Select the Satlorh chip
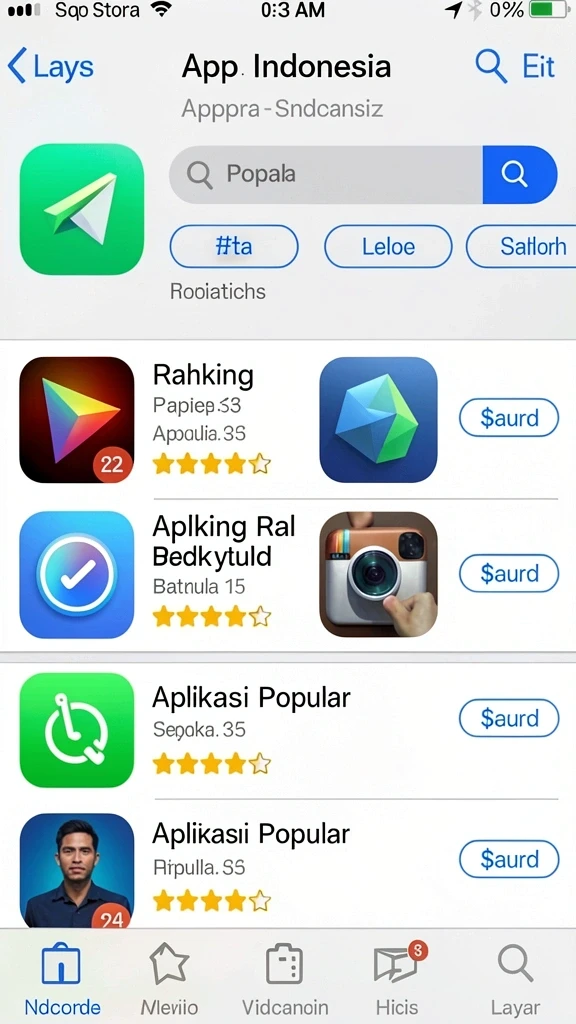Screen dimensions: 576x1024 tap(522, 247)
